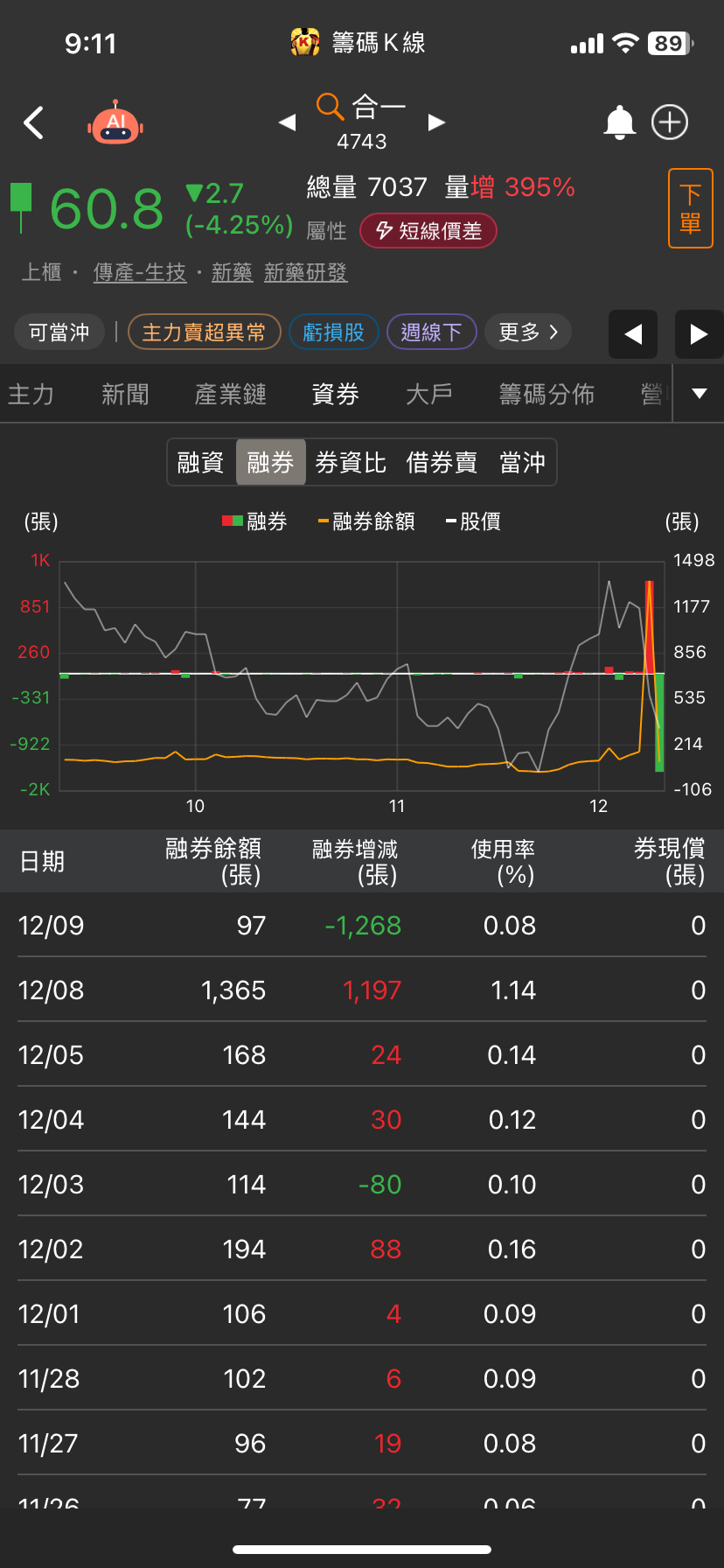Switch to next stock with right triangle
The image size is (724, 1568).
pos(436,122)
